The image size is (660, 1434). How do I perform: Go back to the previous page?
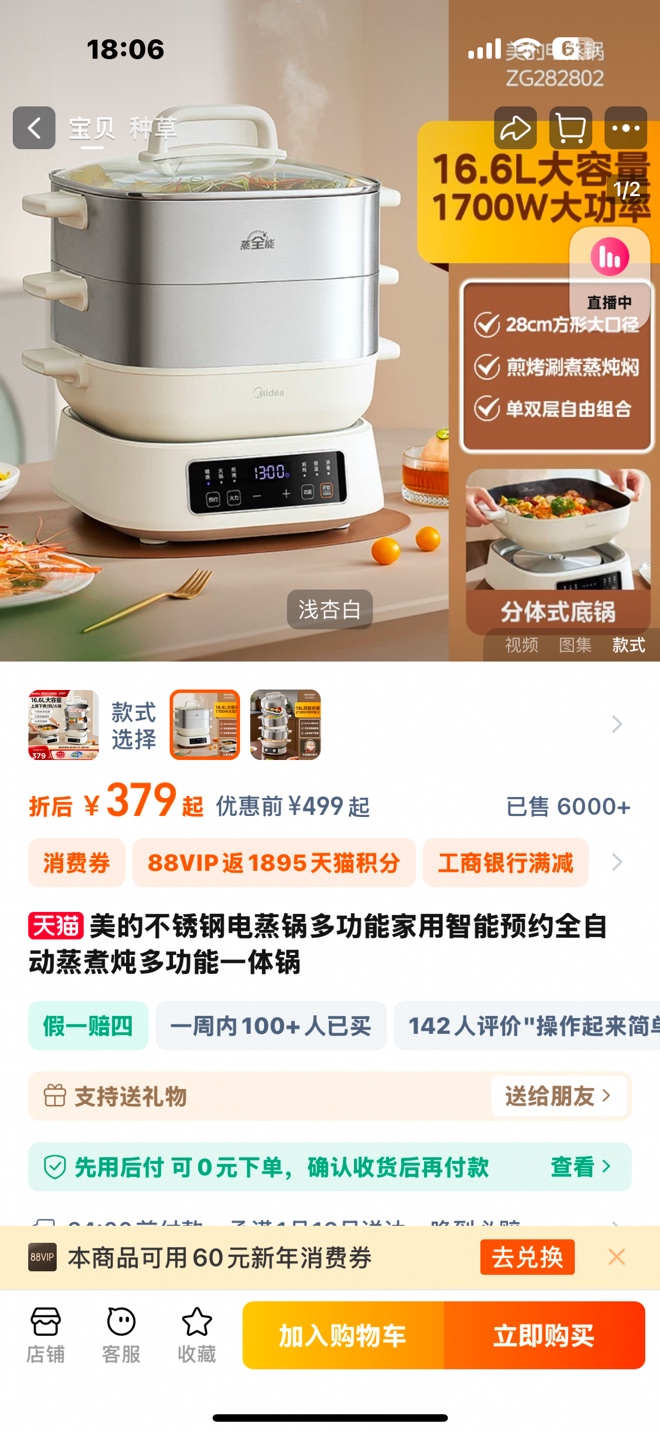pyautogui.click(x=34, y=128)
